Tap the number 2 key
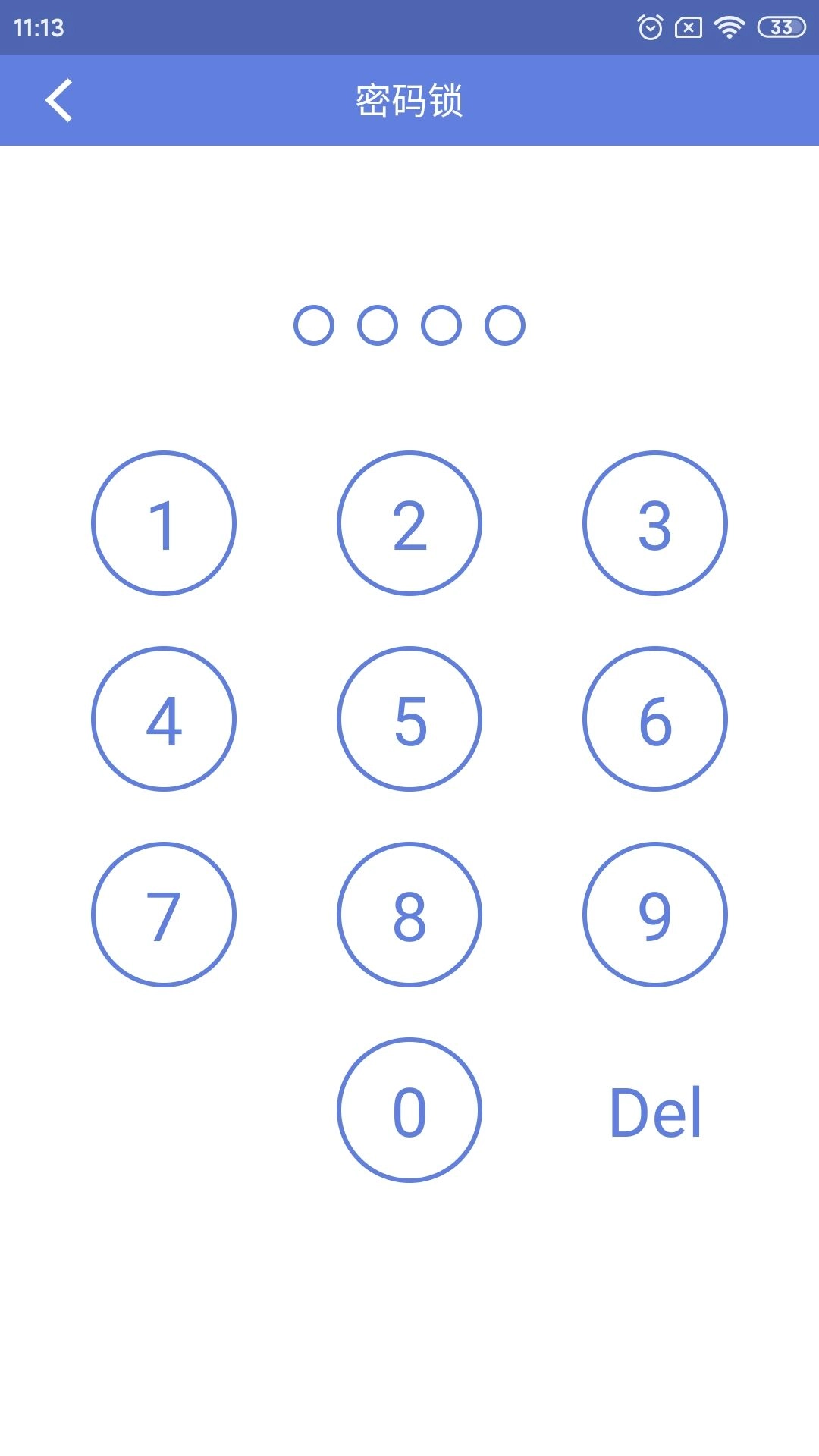819x1456 pixels. click(x=409, y=523)
